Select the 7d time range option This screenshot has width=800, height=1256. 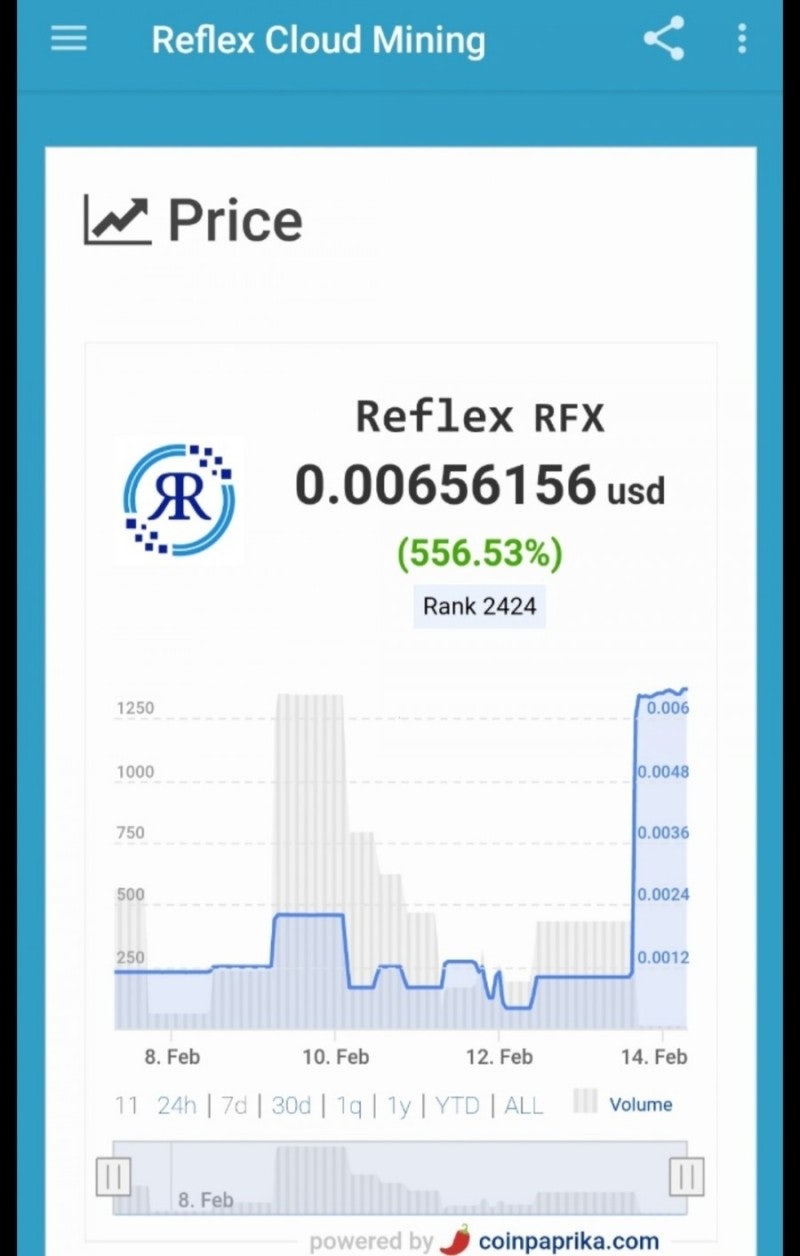click(x=234, y=1105)
